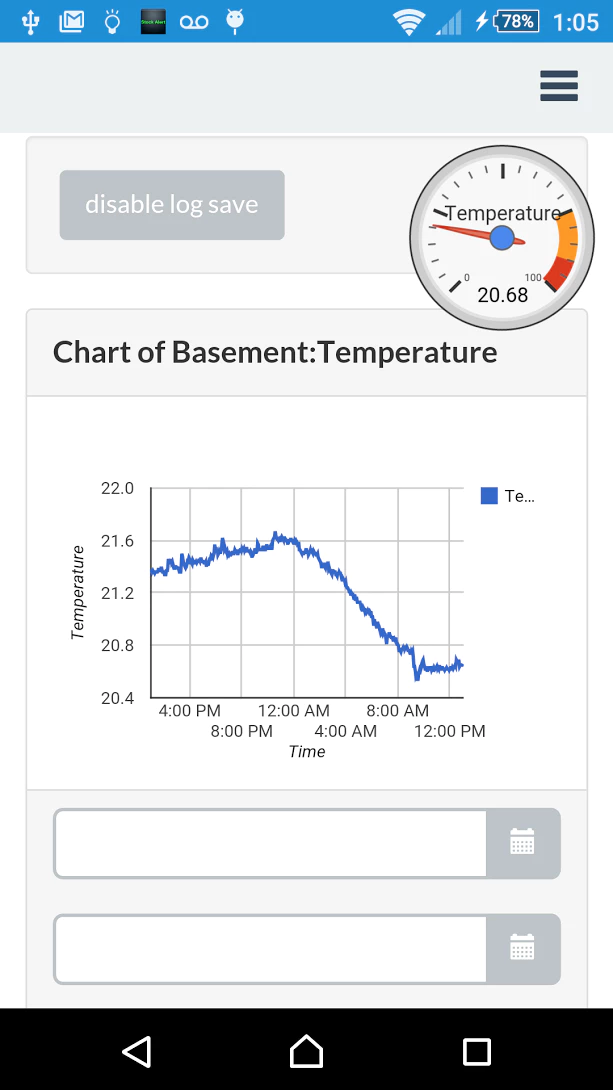613x1090 pixels.
Task: Open the recent apps overview
Action: point(477,1050)
